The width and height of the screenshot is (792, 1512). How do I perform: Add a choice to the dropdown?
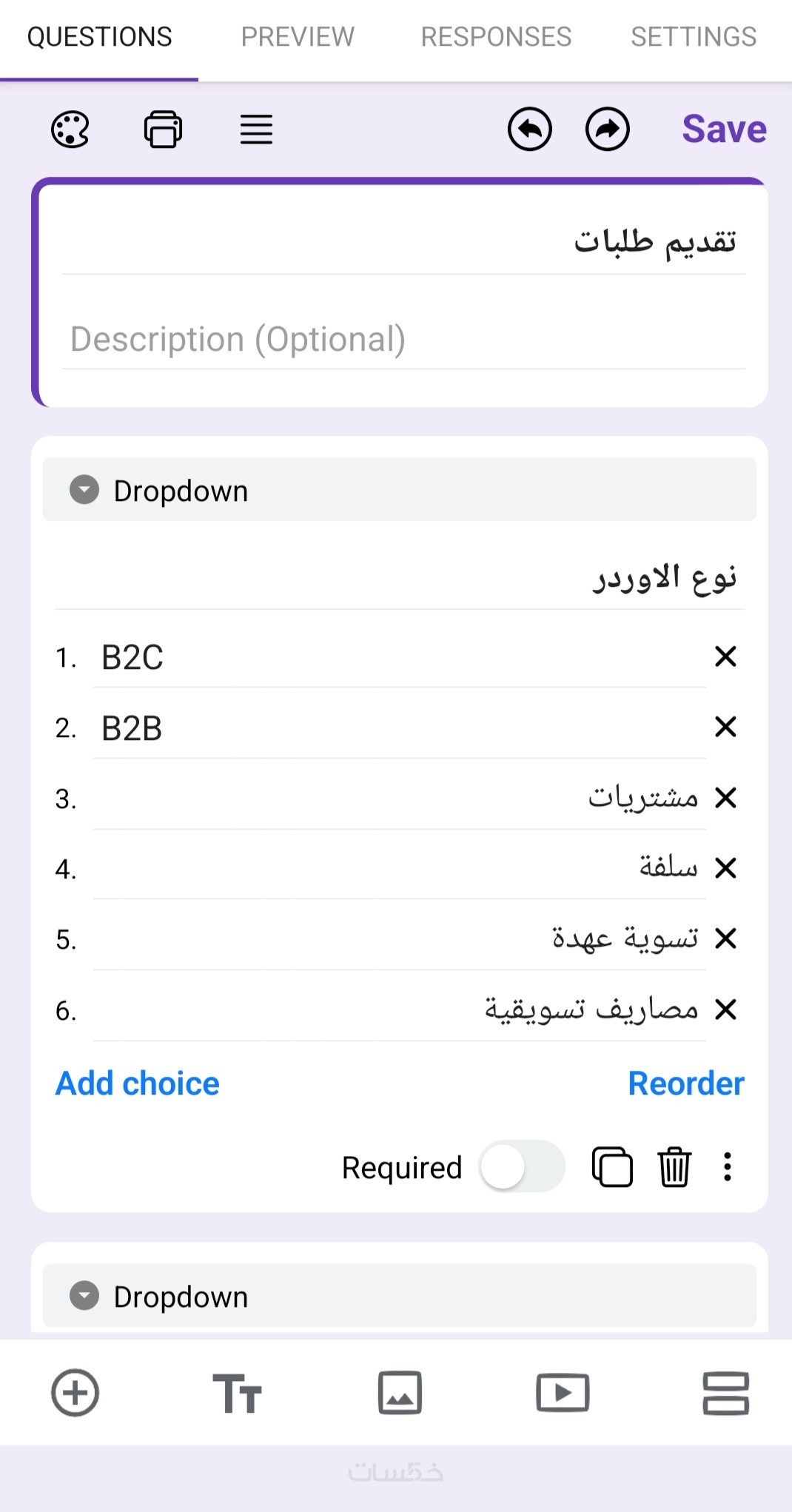click(138, 1083)
